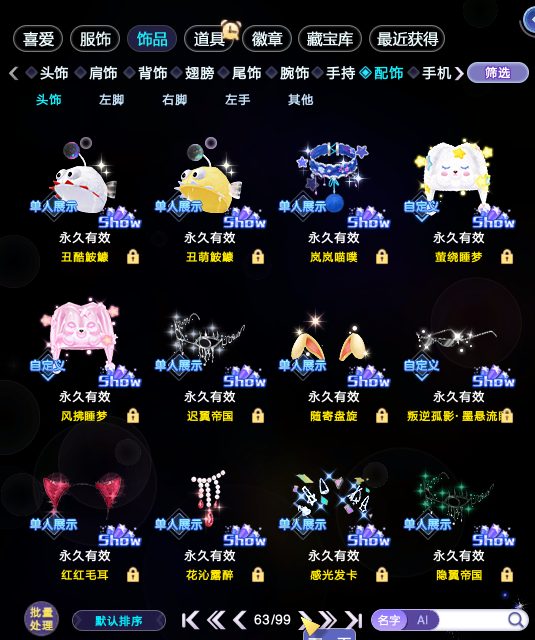Switch to the 服饰 tab

point(95,39)
